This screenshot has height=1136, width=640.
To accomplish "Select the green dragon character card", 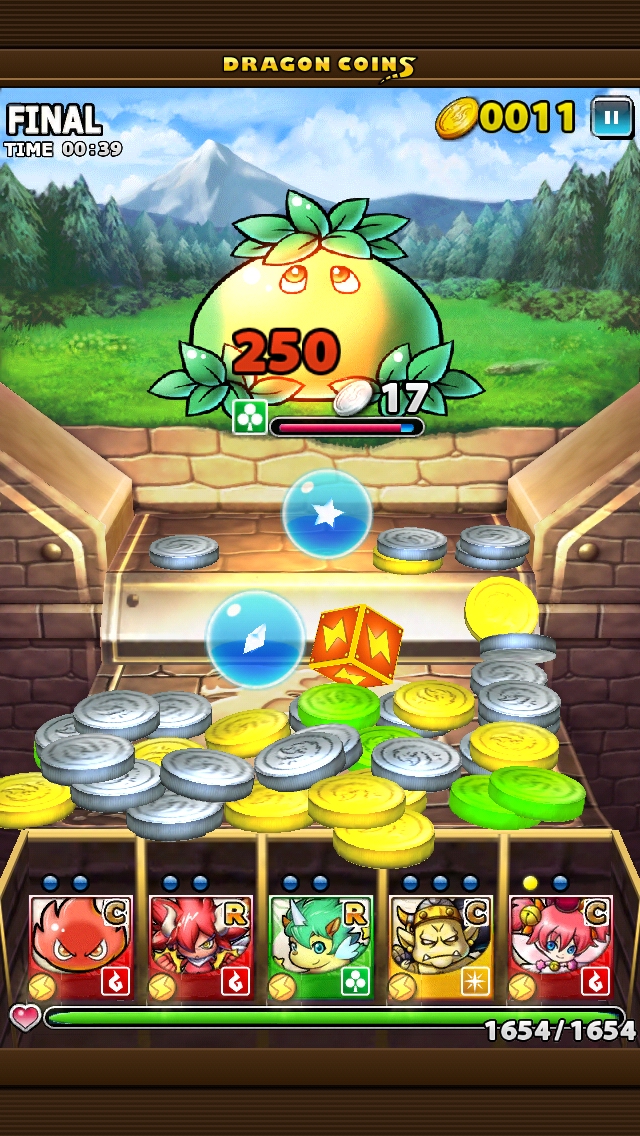I will [x=320, y=947].
